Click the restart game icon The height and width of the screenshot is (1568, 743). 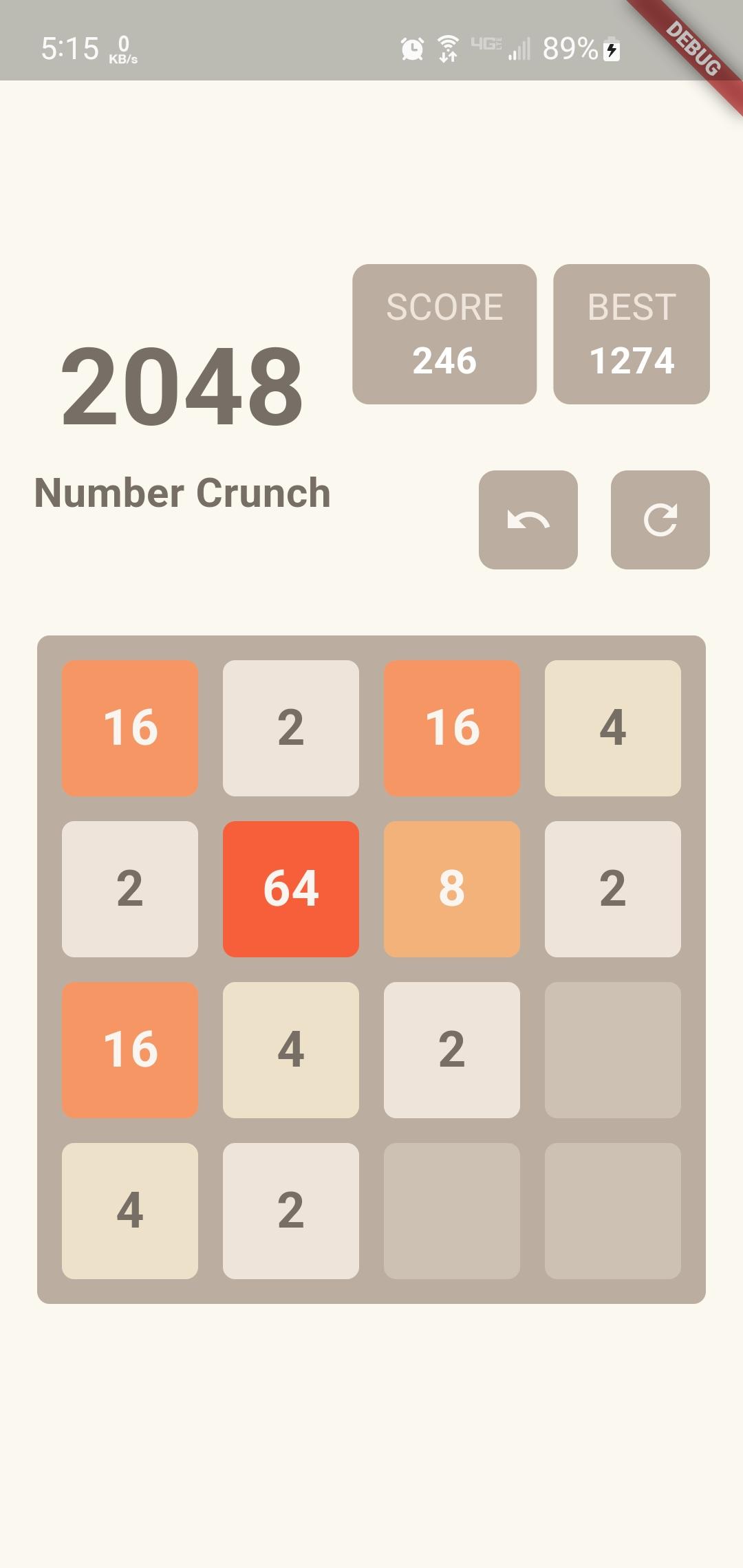pyautogui.click(x=659, y=521)
